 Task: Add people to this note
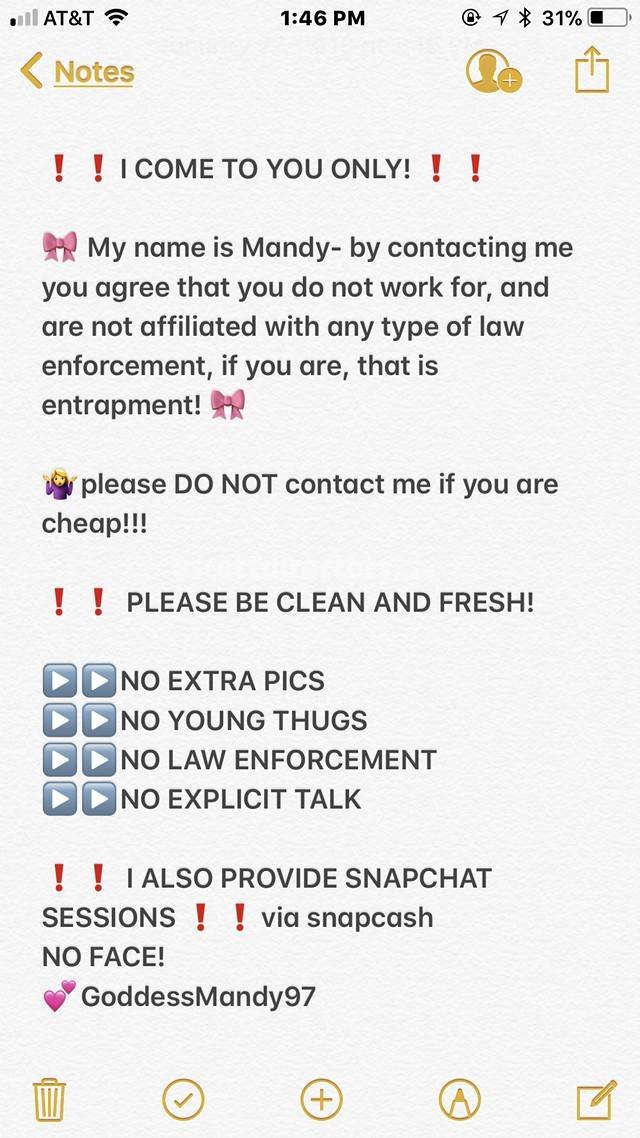(x=492, y=72)
